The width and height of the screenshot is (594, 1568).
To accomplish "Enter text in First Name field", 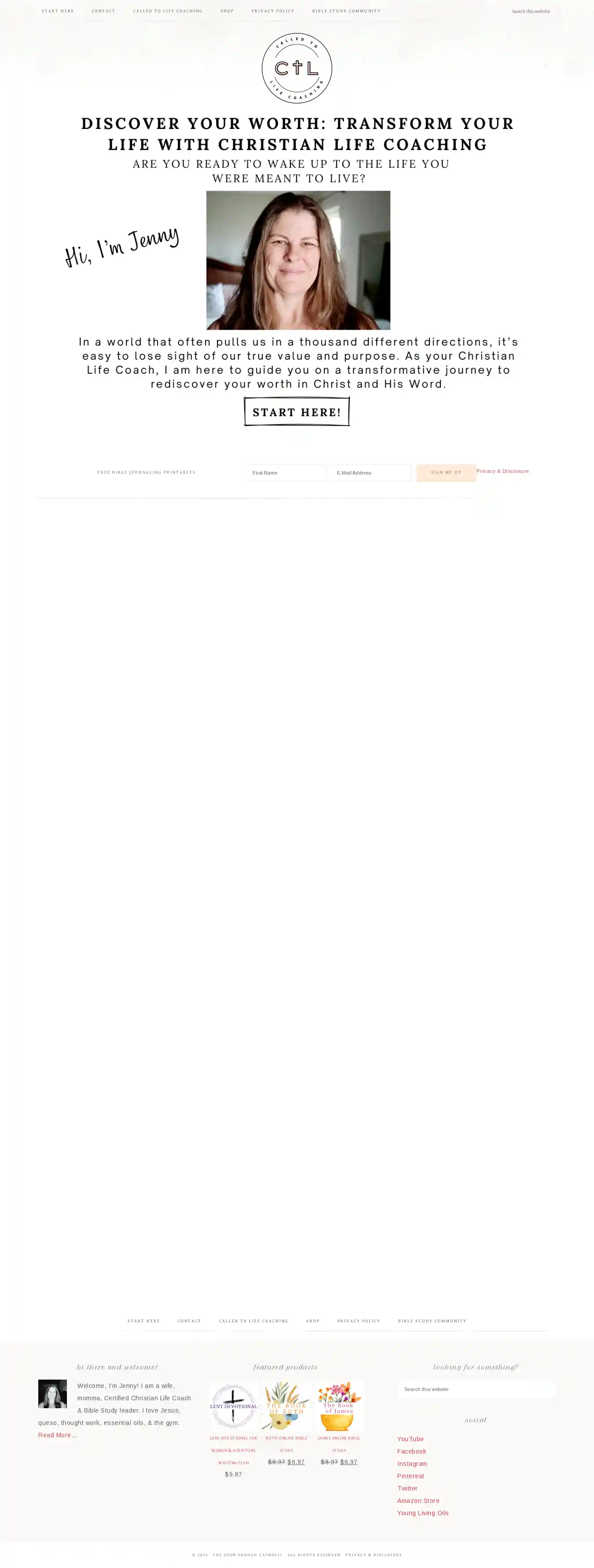I will (286, 473).
